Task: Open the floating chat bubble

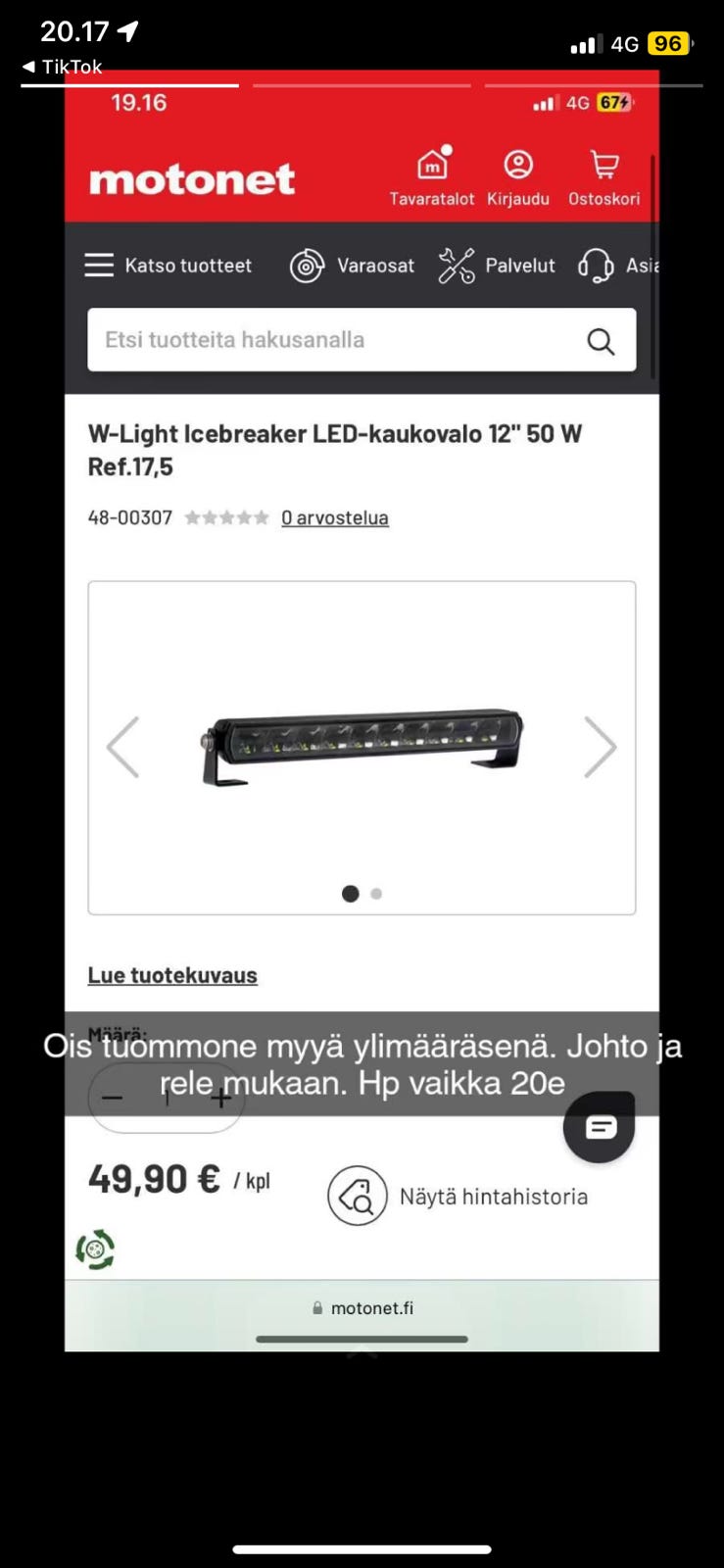Action: tap(599, 1126)
